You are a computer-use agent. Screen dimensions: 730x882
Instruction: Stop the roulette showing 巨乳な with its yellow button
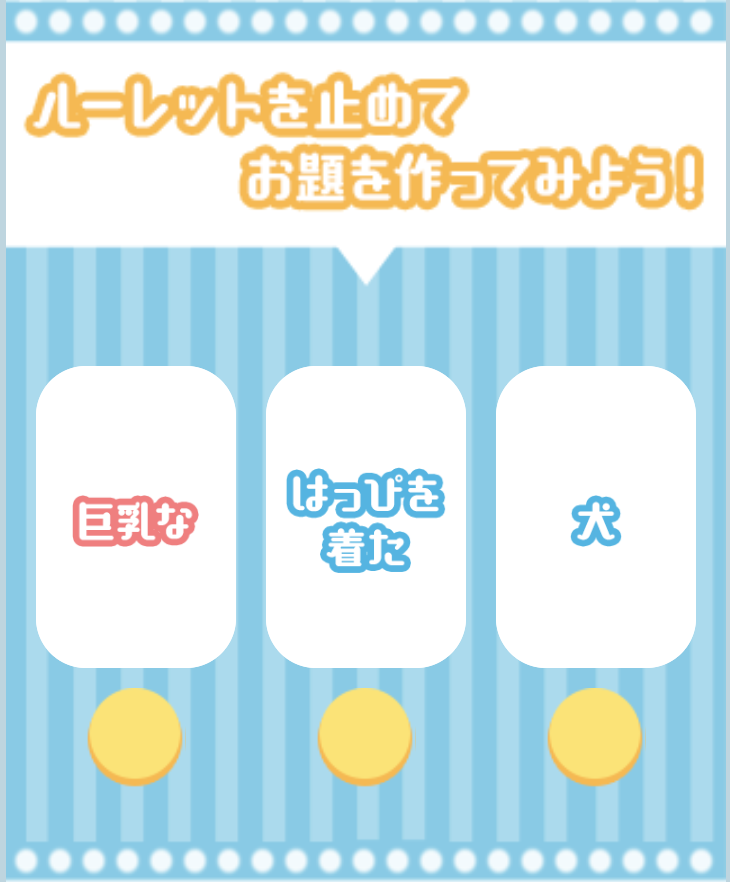pyautogui.click(x=135, y=735)
